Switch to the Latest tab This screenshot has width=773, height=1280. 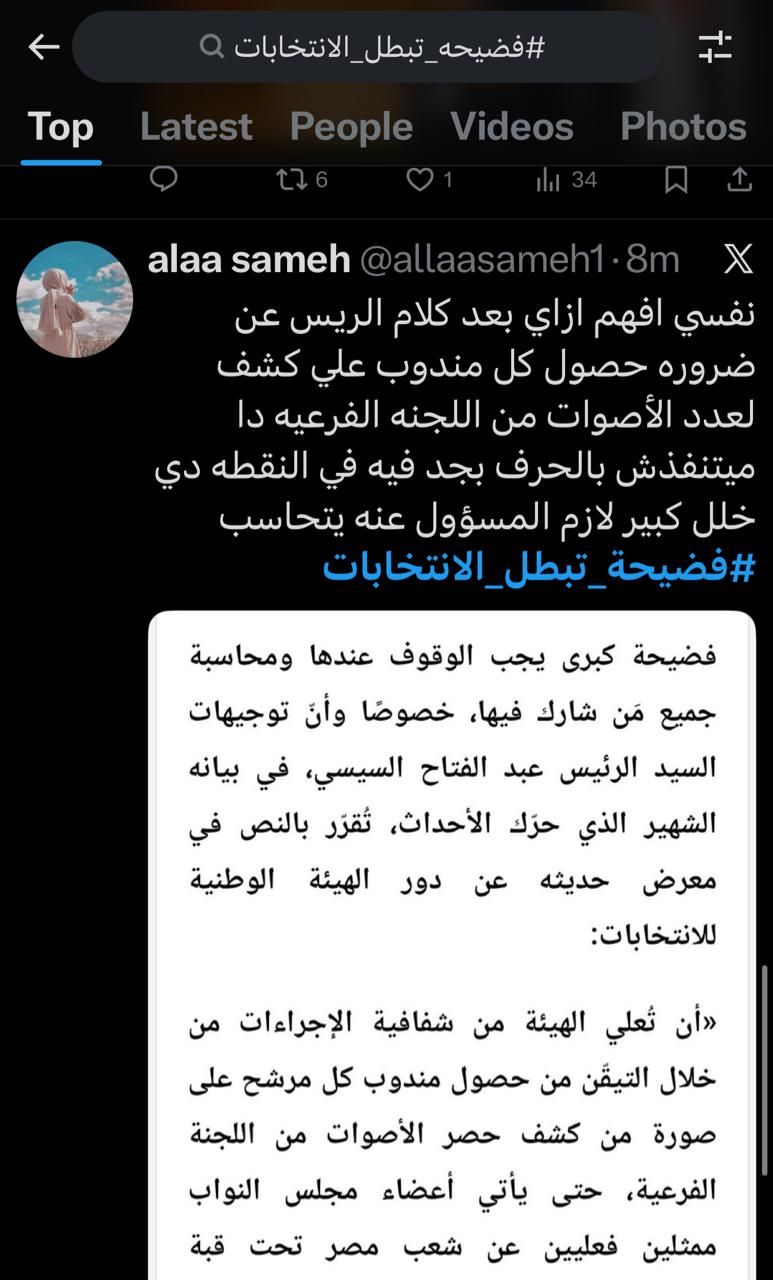[196, 127]
